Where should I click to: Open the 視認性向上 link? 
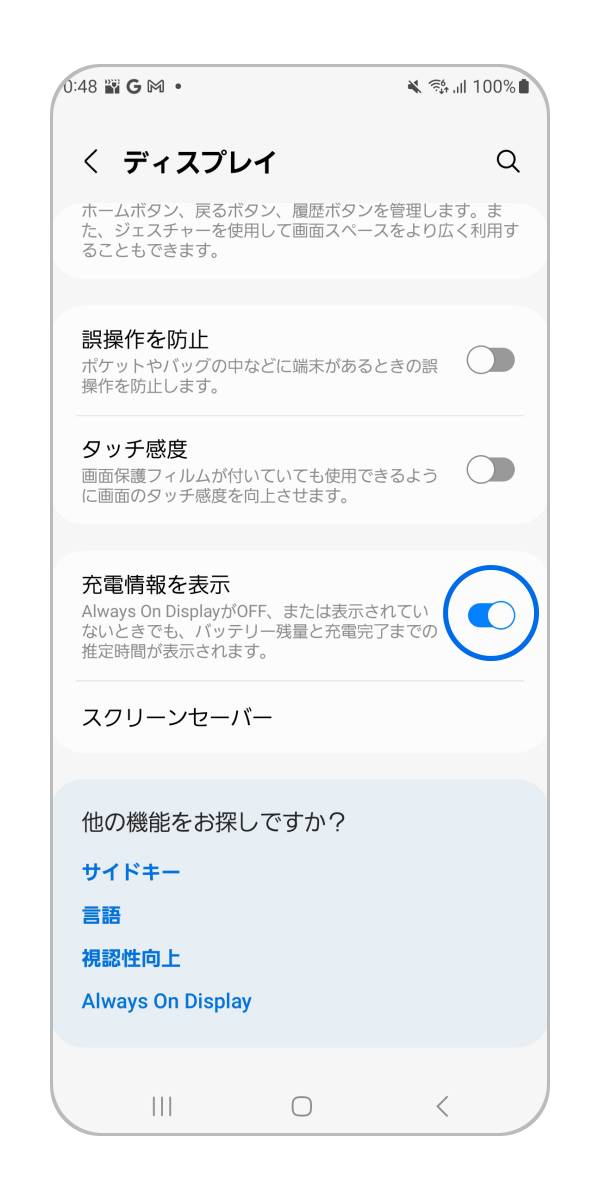[x=131, y=958]
